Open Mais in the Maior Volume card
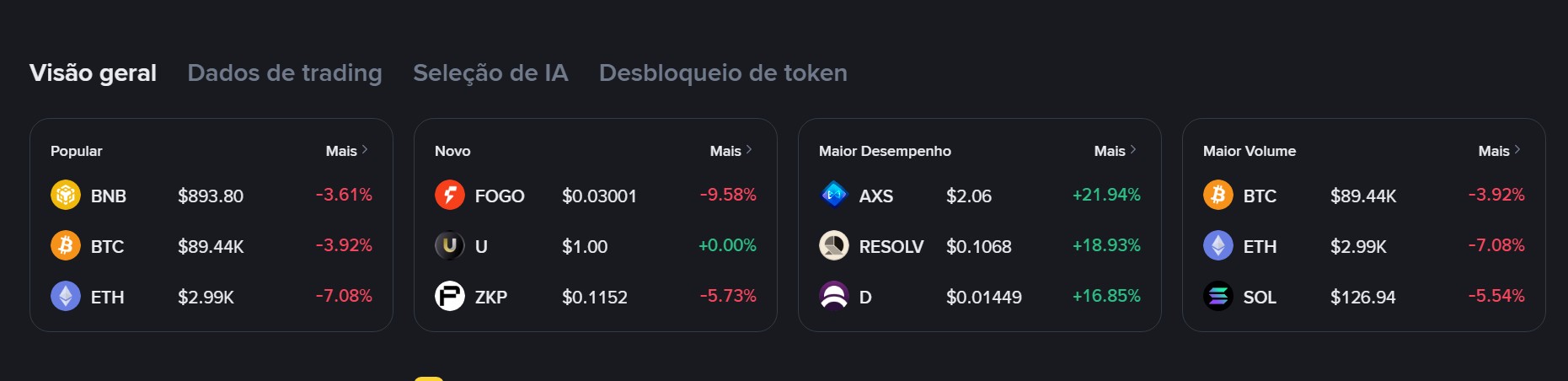Screen dimensions: 1568x381 click(1499, 151)
